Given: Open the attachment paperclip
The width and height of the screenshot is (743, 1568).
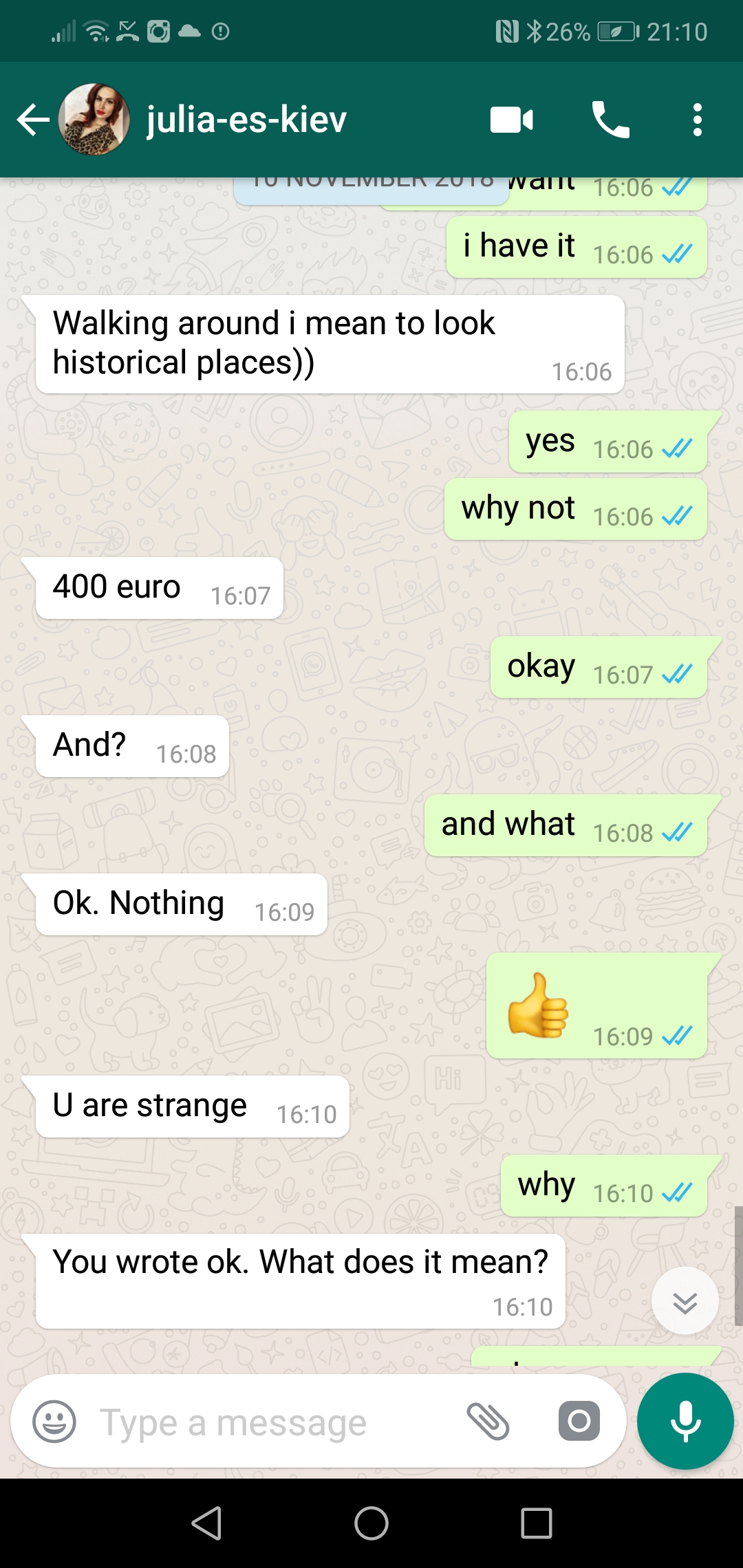Looking at the screenshot, I should click(x=491, y=1421).
